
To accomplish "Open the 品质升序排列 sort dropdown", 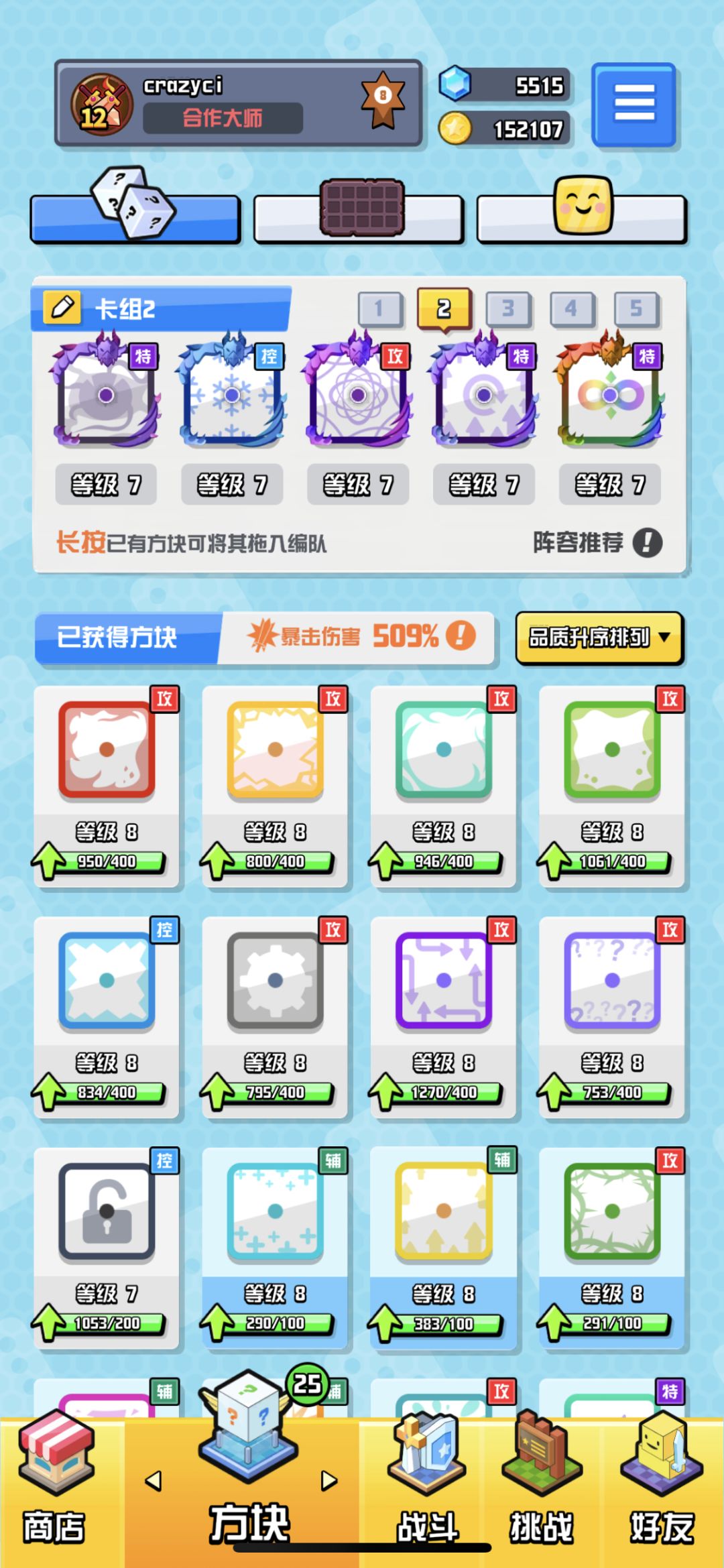I will (599, 638).
